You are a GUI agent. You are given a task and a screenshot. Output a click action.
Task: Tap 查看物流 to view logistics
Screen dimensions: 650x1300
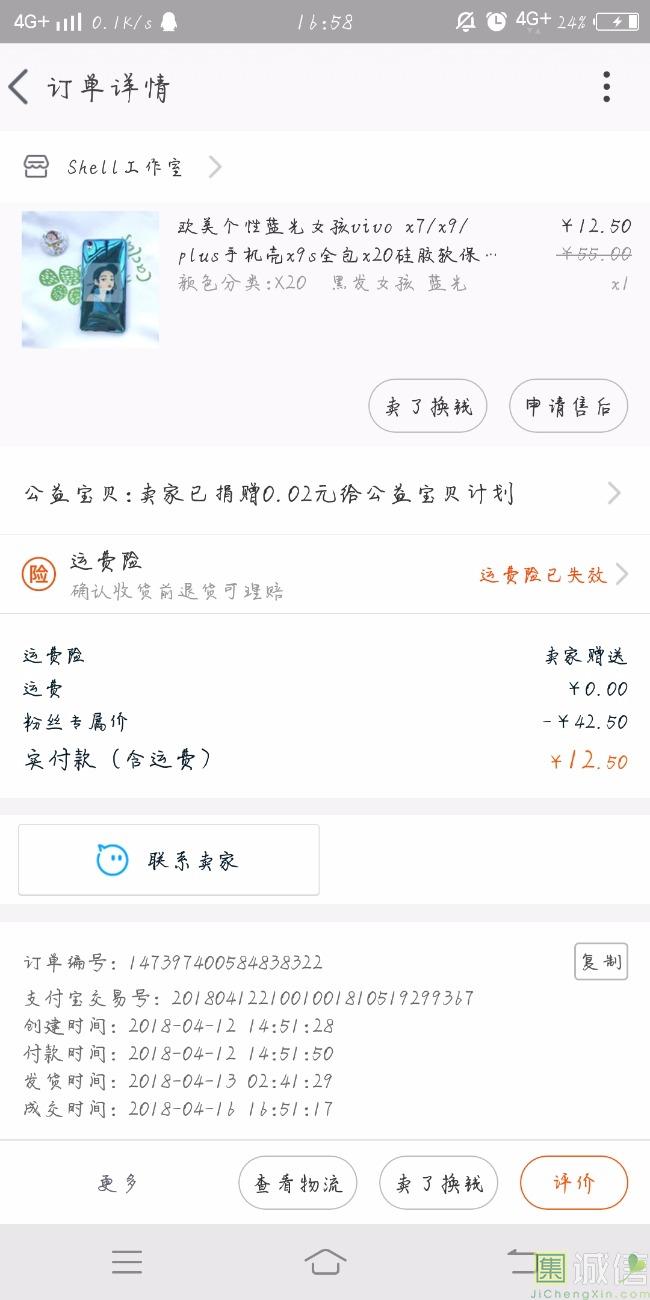(x=298, y=1183)
